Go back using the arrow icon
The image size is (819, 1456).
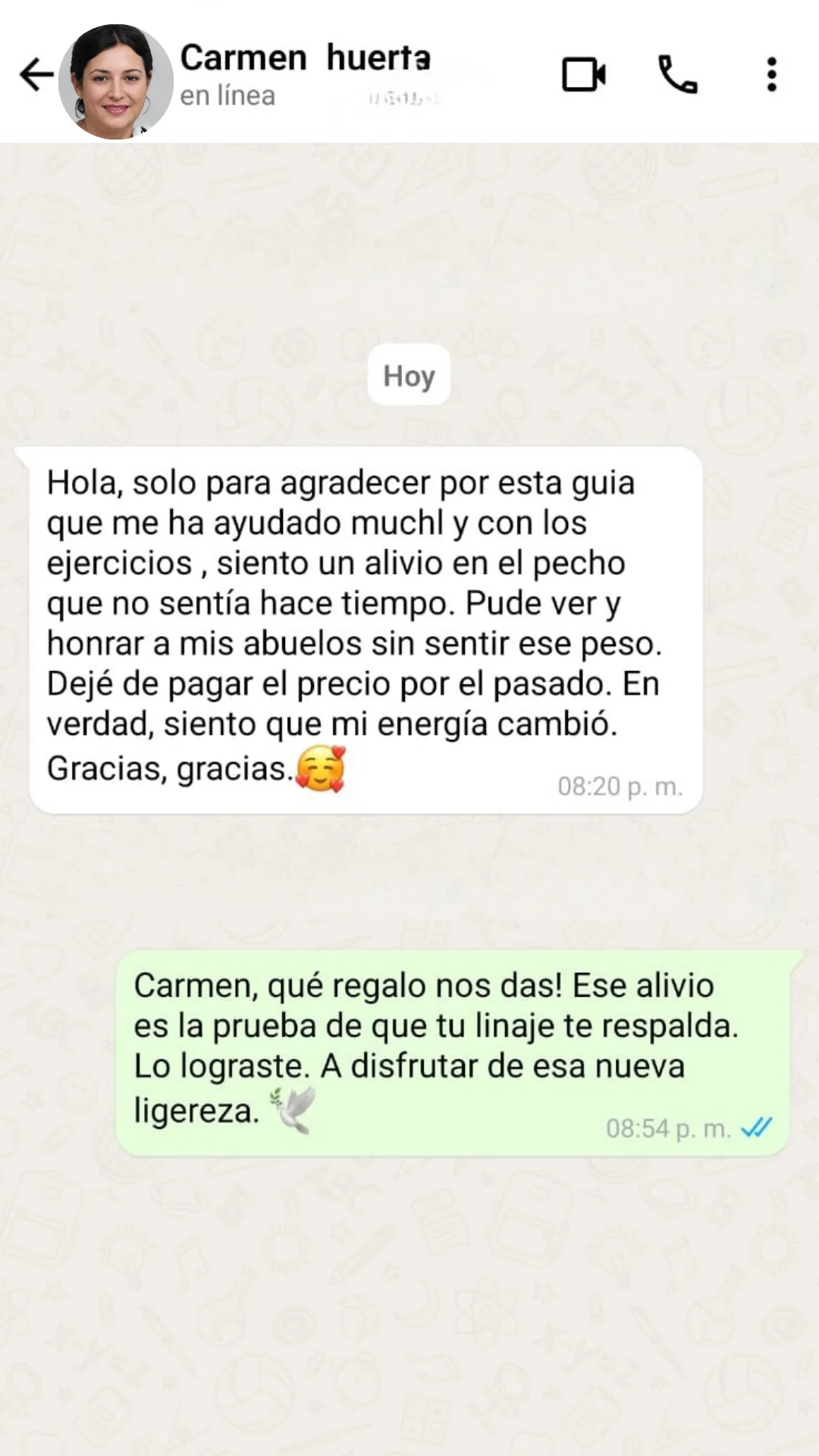click(x=36, y=75)
